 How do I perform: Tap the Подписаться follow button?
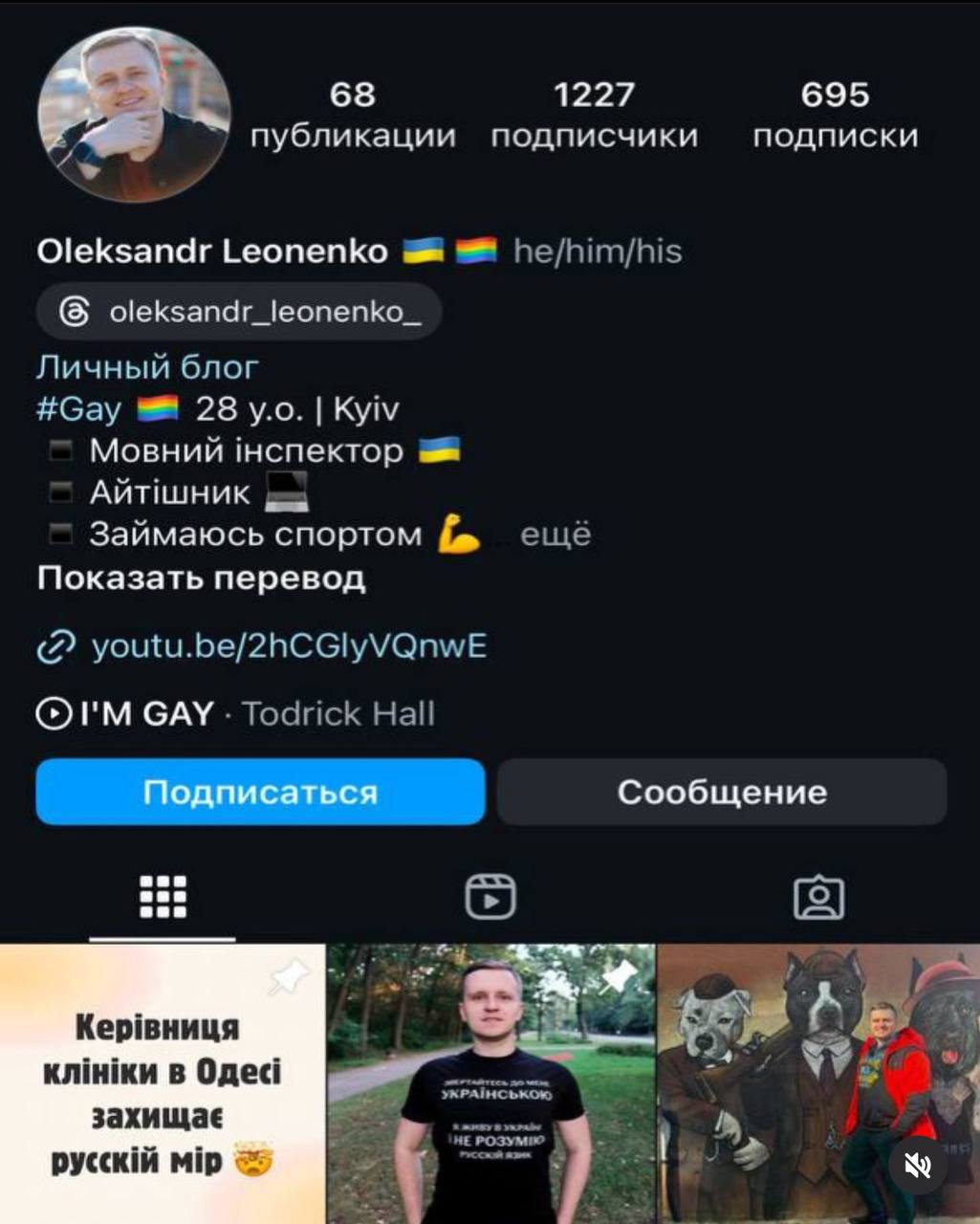[260, 792]
